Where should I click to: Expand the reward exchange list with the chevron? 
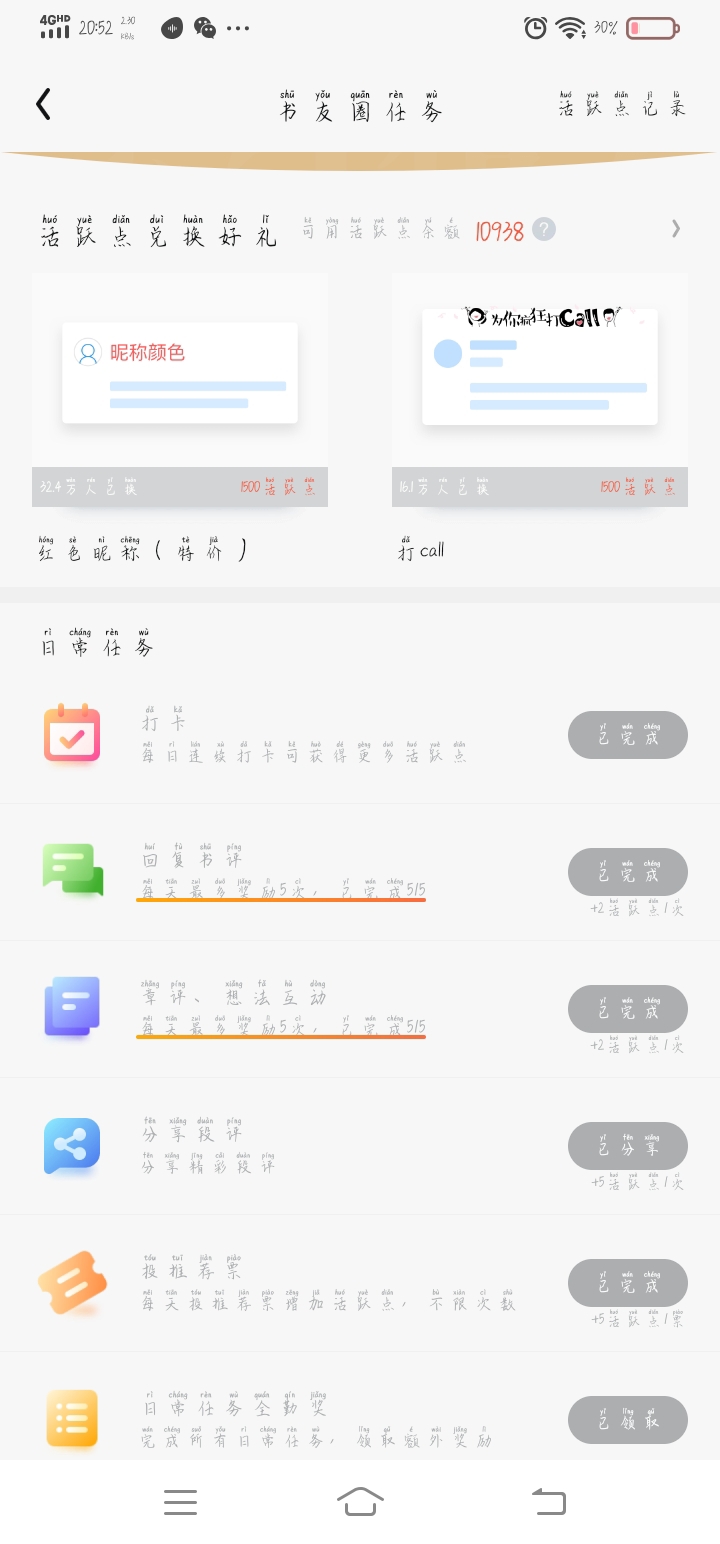tap(676, 229)
